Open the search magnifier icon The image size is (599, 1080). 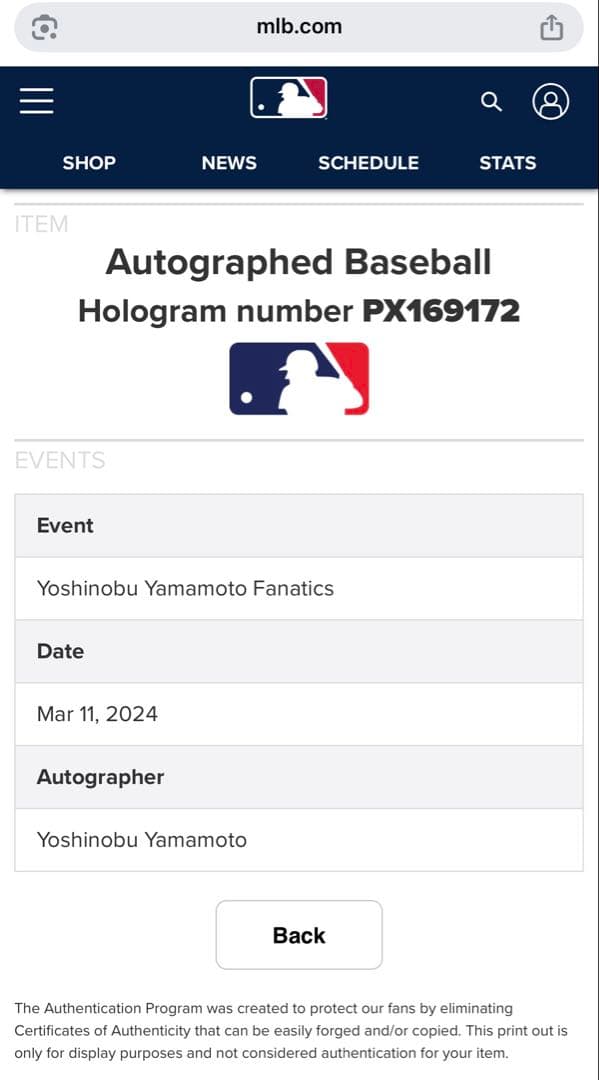491,102
